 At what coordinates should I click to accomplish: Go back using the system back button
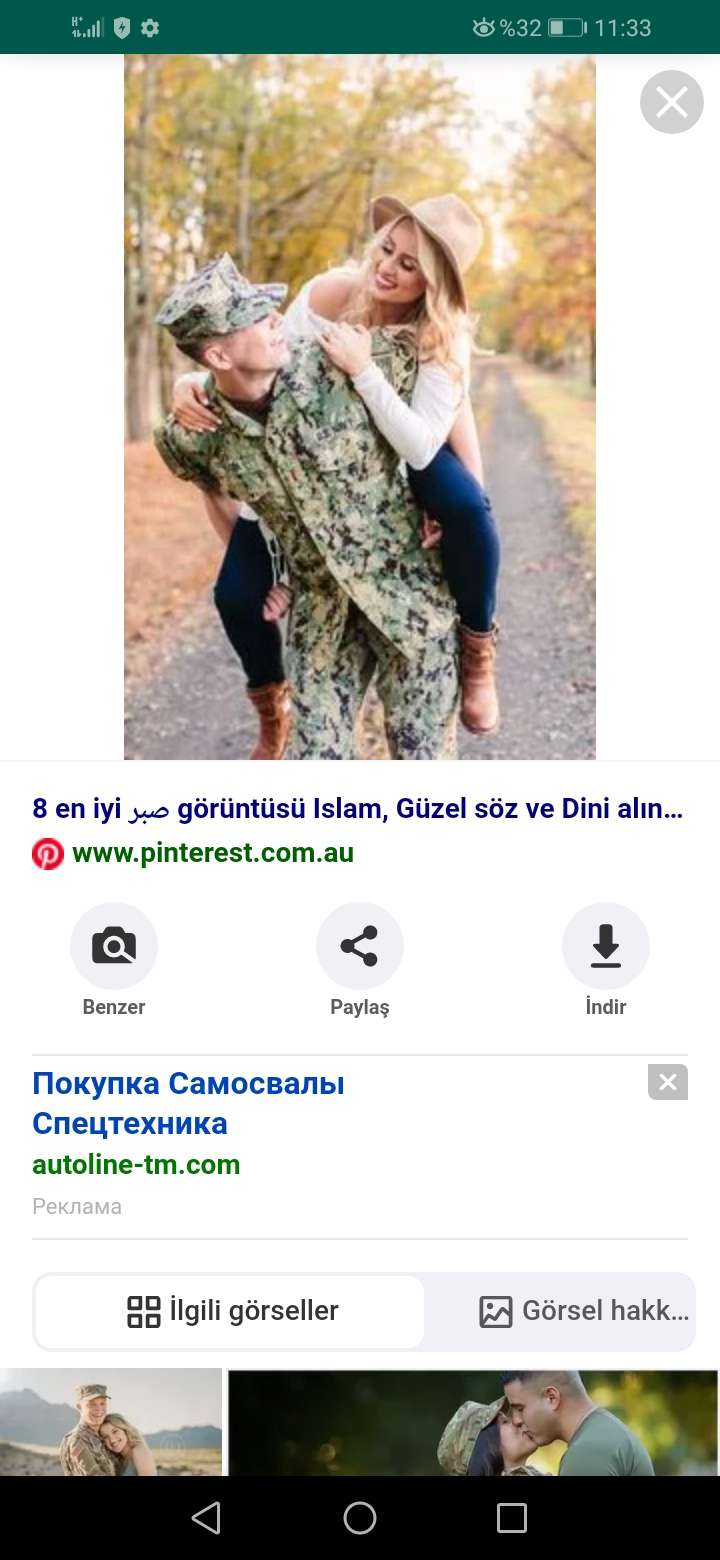pyautogui.click(x=206, y=1518)
